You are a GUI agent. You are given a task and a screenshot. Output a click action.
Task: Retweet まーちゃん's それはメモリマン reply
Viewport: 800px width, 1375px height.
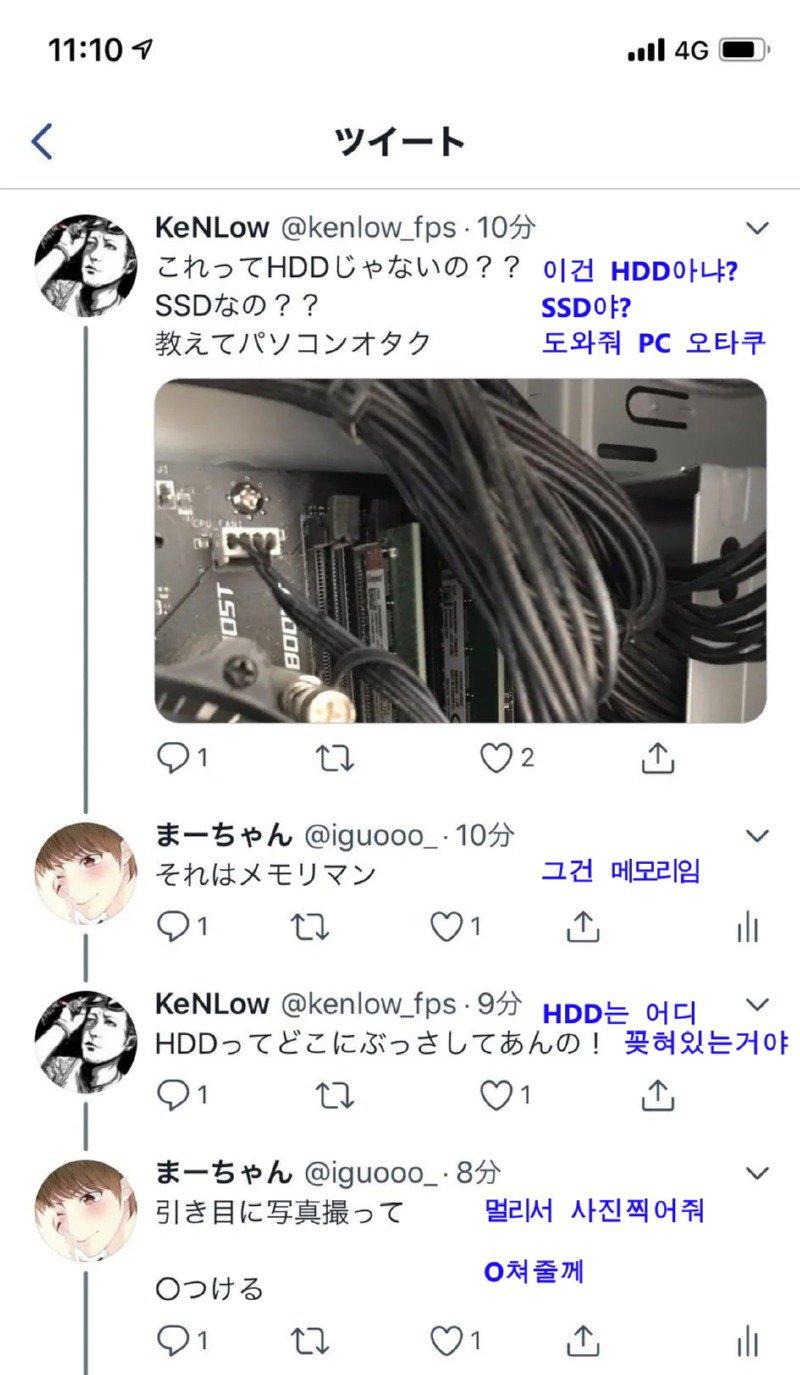pos(309,928)
